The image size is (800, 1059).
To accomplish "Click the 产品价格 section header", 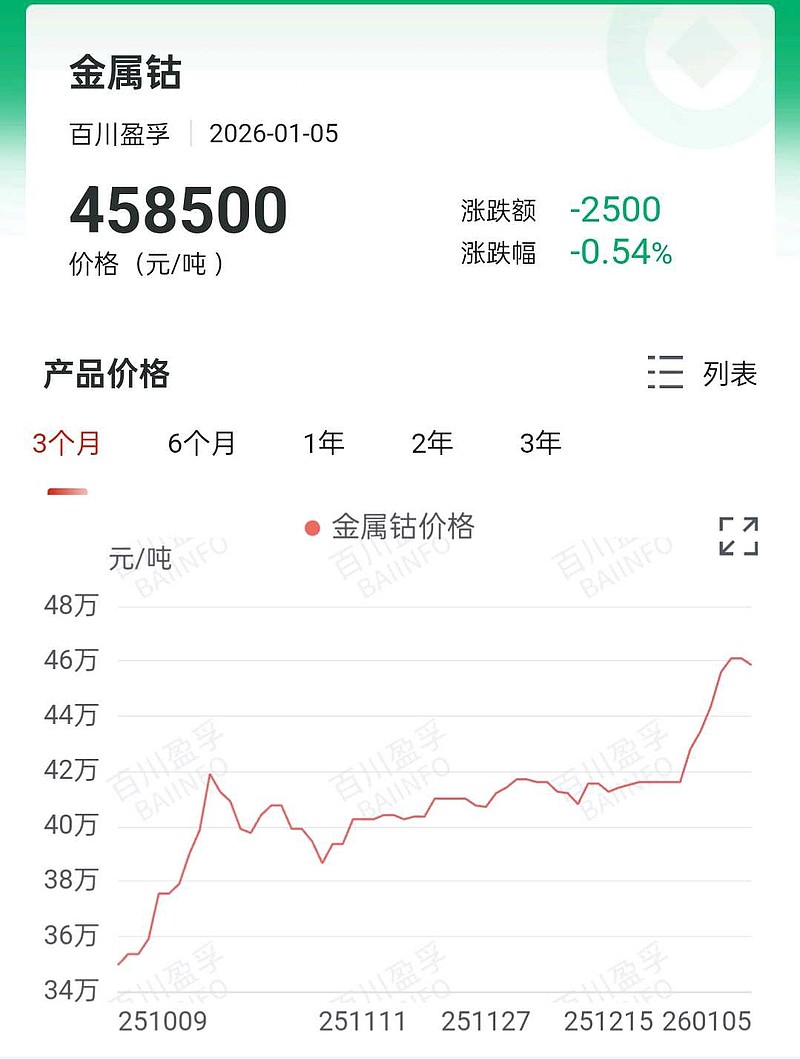I will point(105,372).
